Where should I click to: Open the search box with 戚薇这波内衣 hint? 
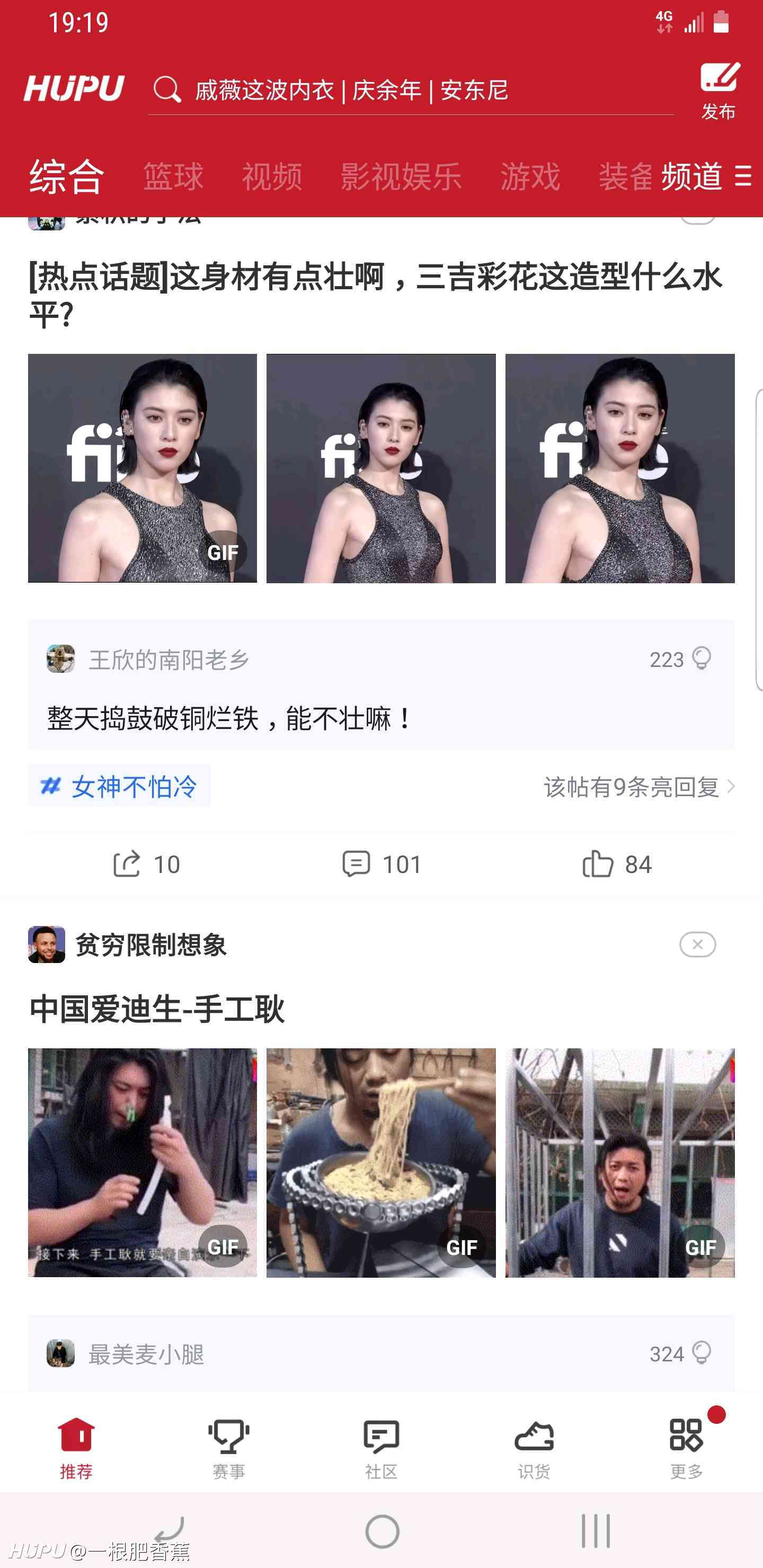[x=411, y=90]
